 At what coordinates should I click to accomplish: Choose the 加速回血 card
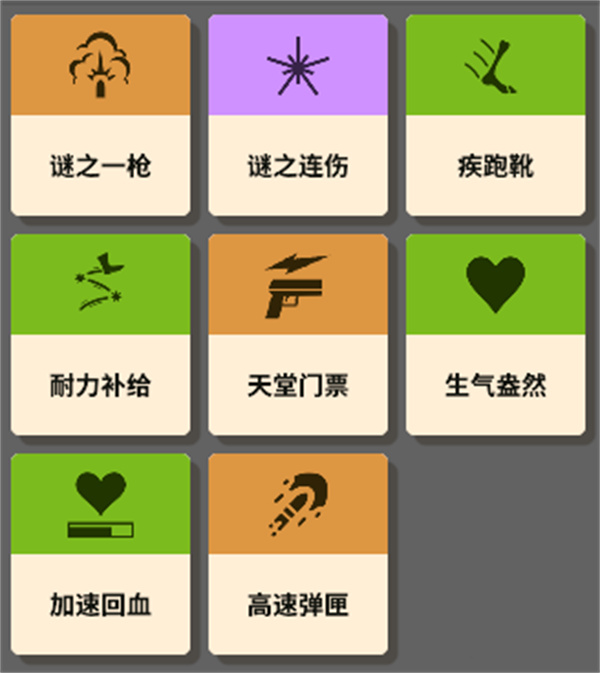click(x=100, y=555)
